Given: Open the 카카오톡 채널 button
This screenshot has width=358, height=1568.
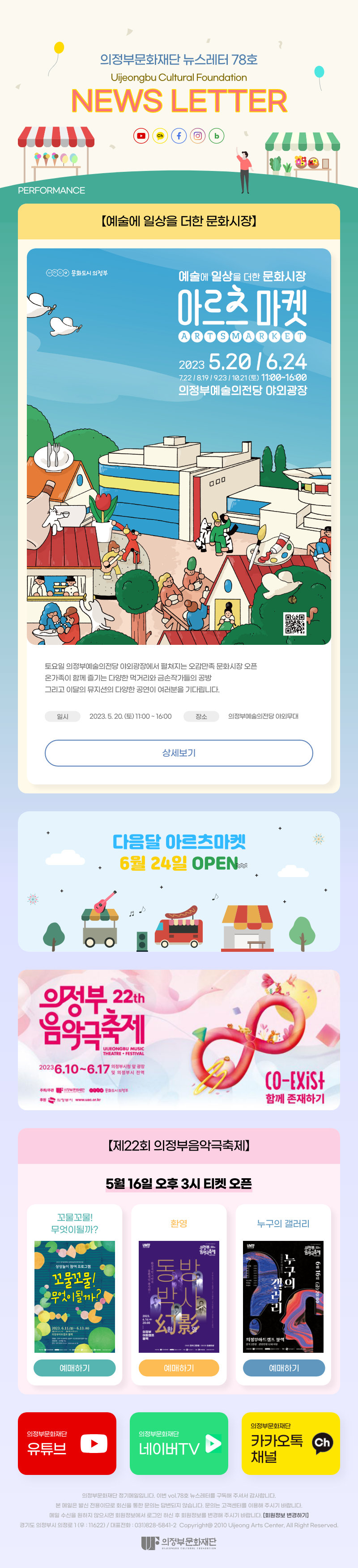Looking at the screenshot, I should tap(290, 1443).
